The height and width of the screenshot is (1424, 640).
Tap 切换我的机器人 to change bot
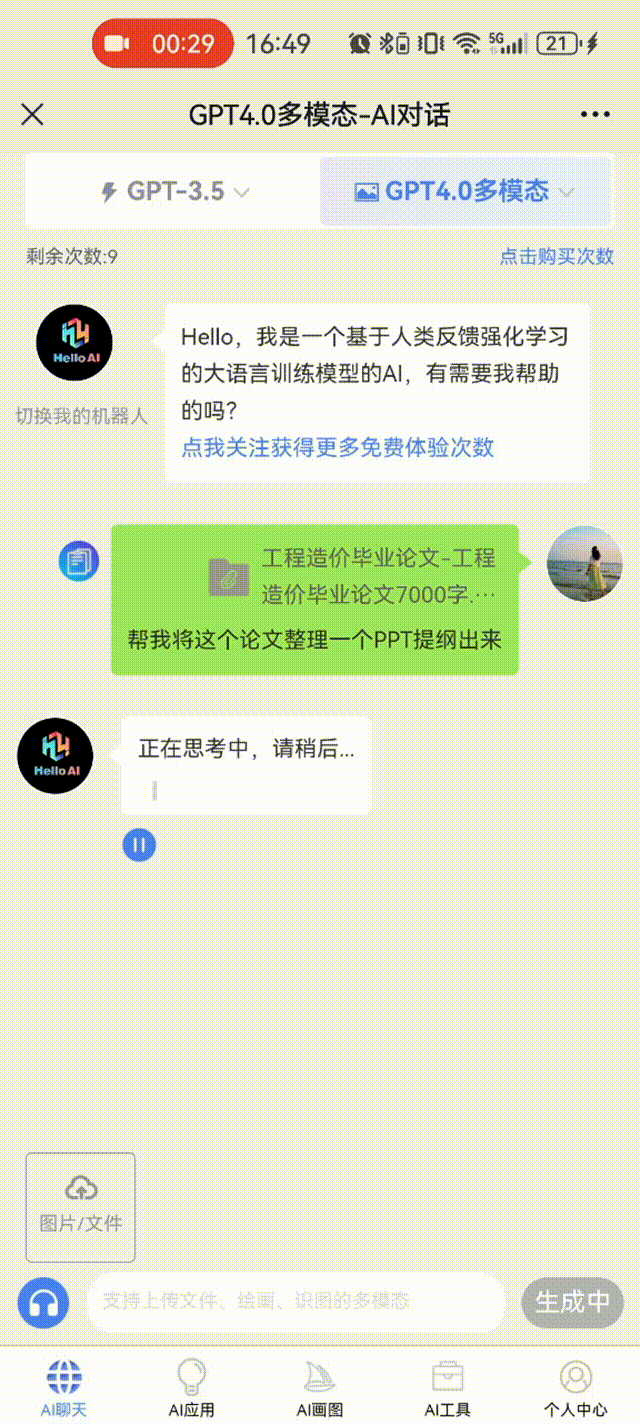(x=81, y=416)
